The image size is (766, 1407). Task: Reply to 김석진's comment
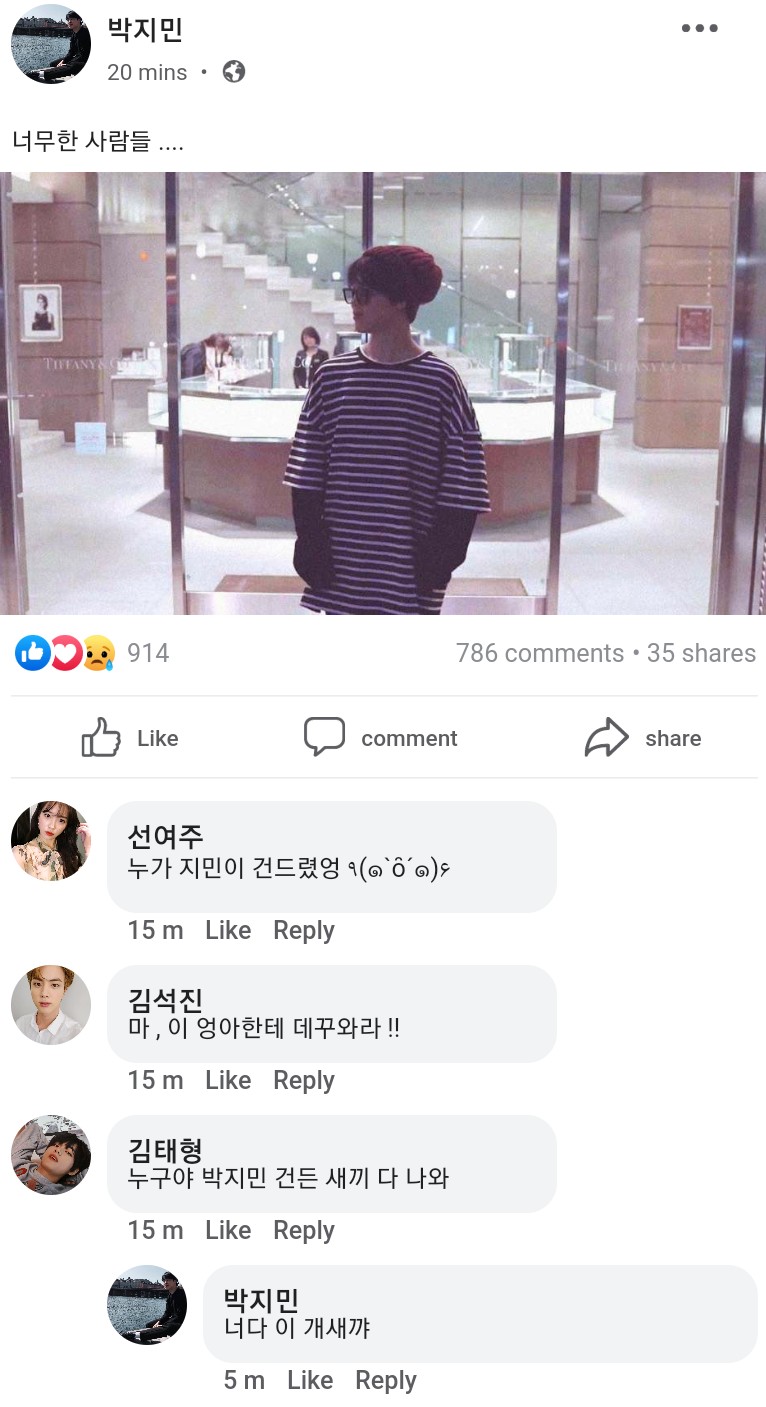tap(304, 1080)
